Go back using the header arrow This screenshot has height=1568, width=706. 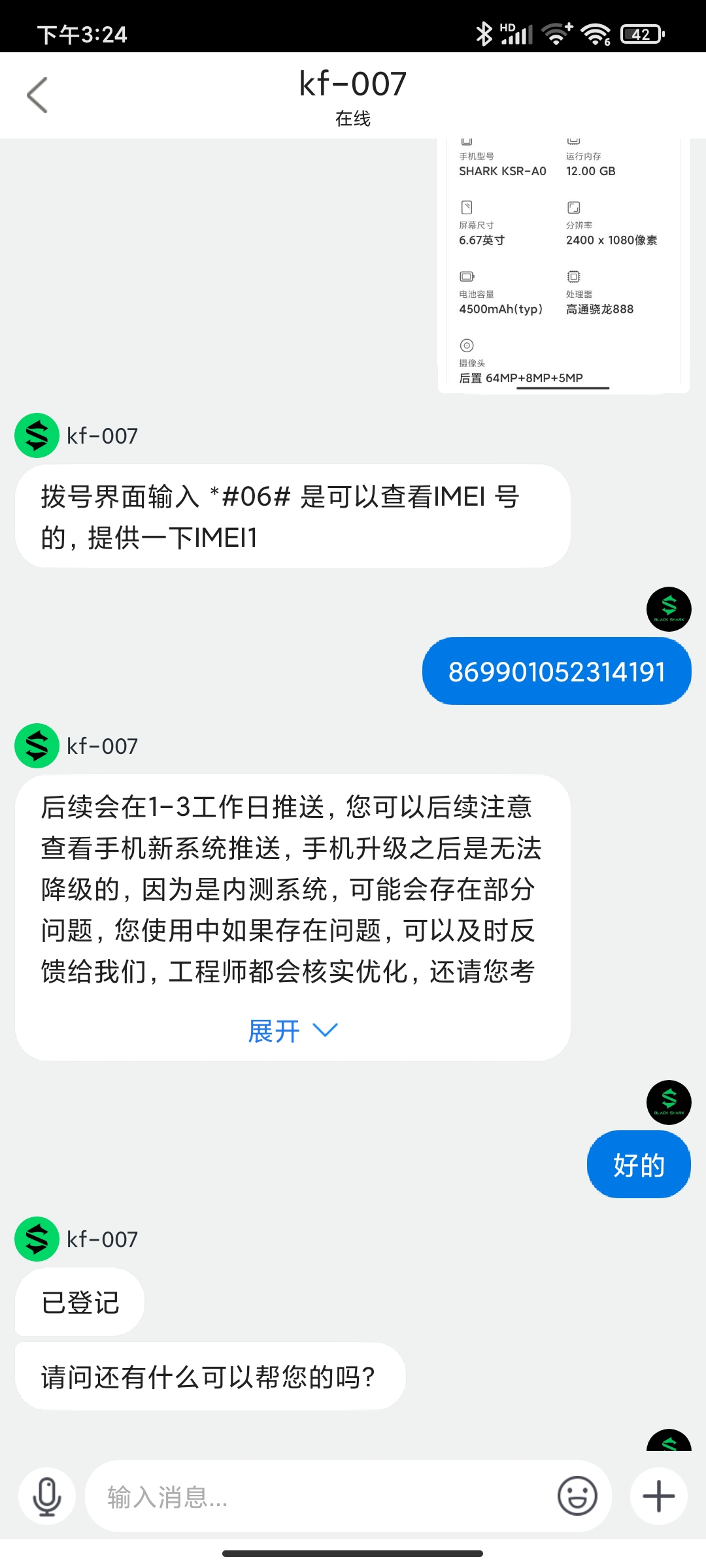click(37, 95)
